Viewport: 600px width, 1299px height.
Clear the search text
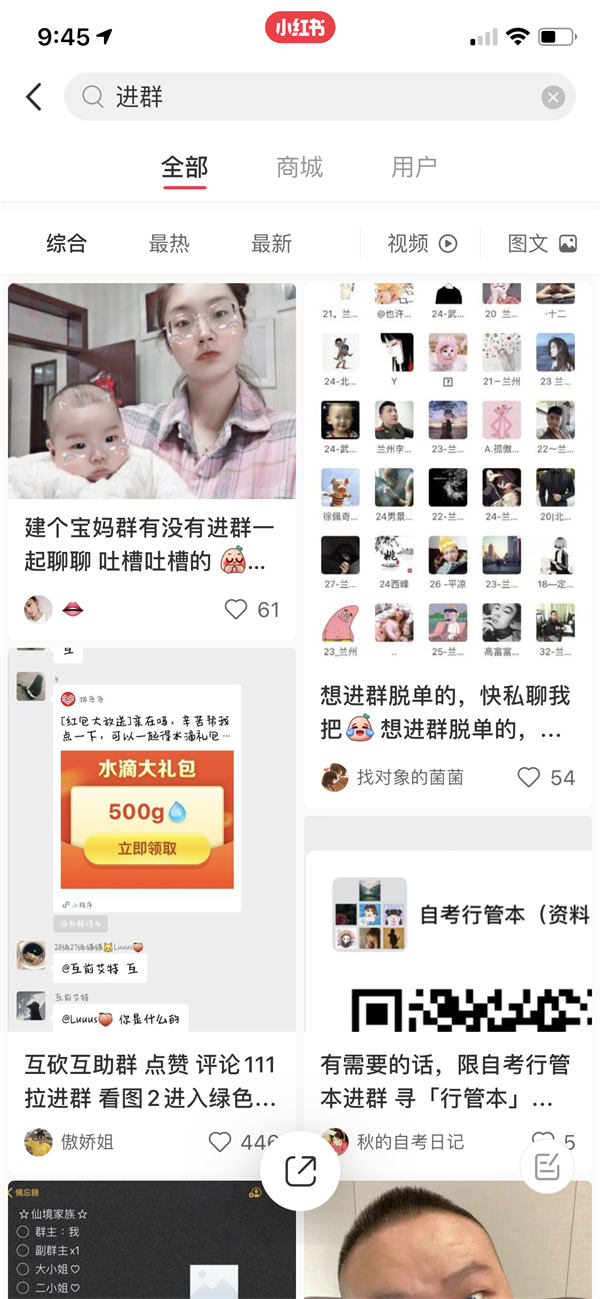(x=553, y=97)
